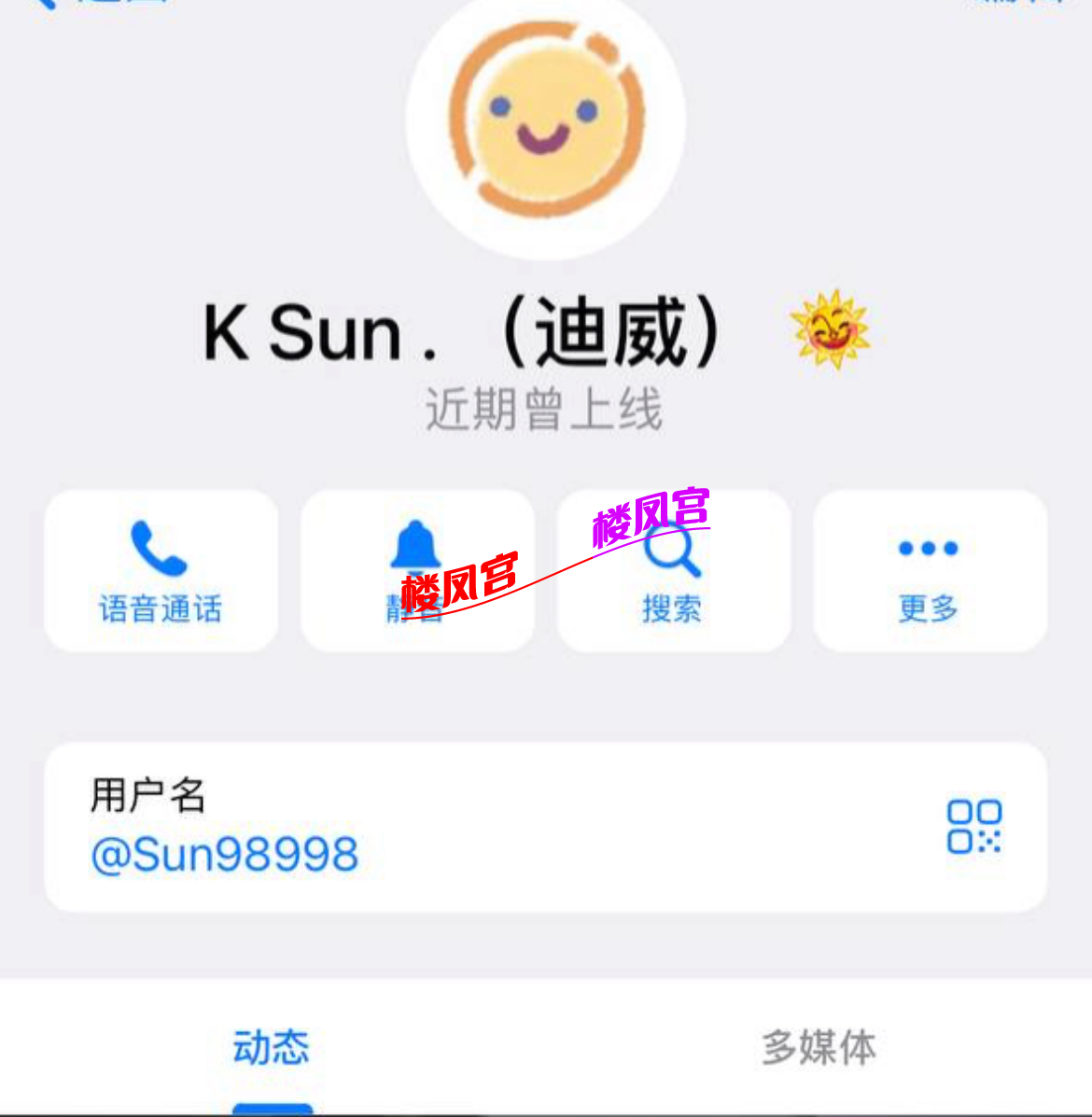Image resolution: width=1092 pixels, height=1117 pixels.
Task: Mute notifications with the bell button
Action: pos(416,570)
